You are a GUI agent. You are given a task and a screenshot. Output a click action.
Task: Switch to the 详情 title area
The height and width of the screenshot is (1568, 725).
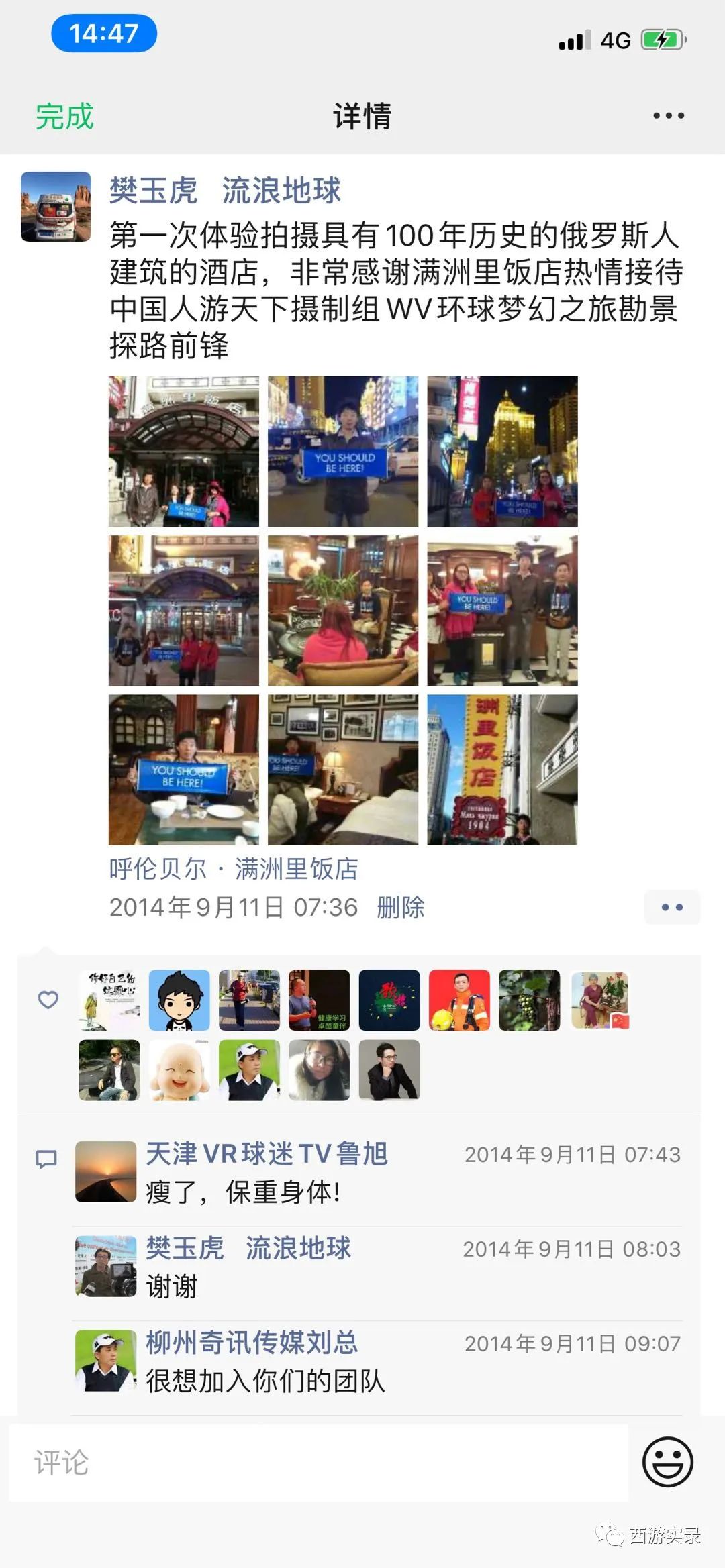pos(362,115)
